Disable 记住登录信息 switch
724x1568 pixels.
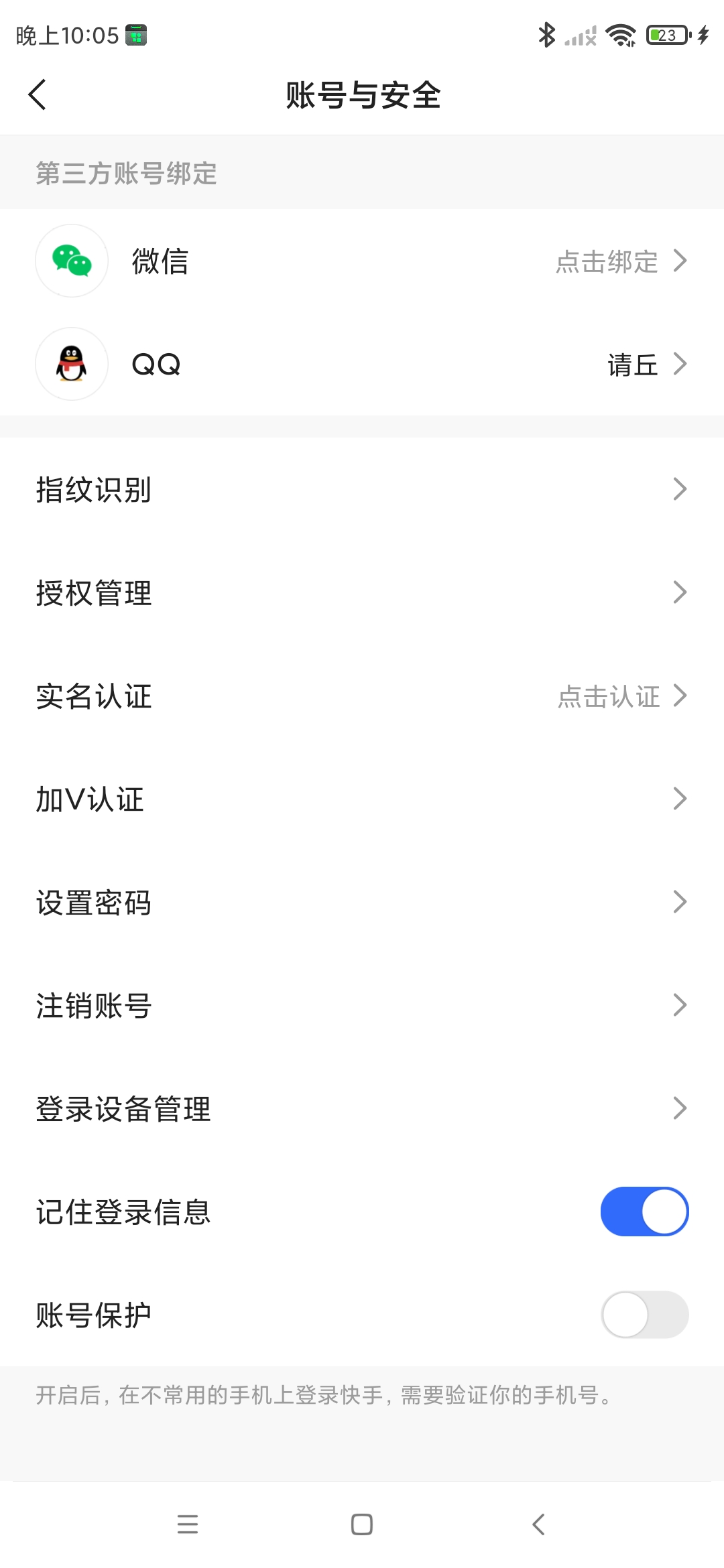pos(644,1212)
